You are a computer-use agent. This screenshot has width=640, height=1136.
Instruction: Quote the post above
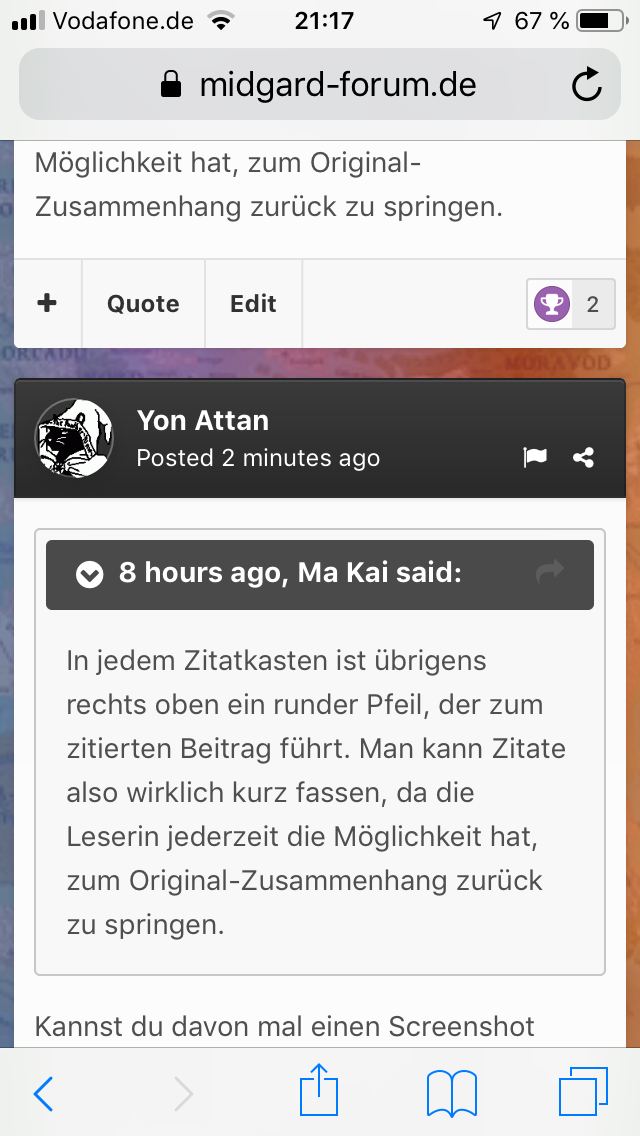coord(143,304)
